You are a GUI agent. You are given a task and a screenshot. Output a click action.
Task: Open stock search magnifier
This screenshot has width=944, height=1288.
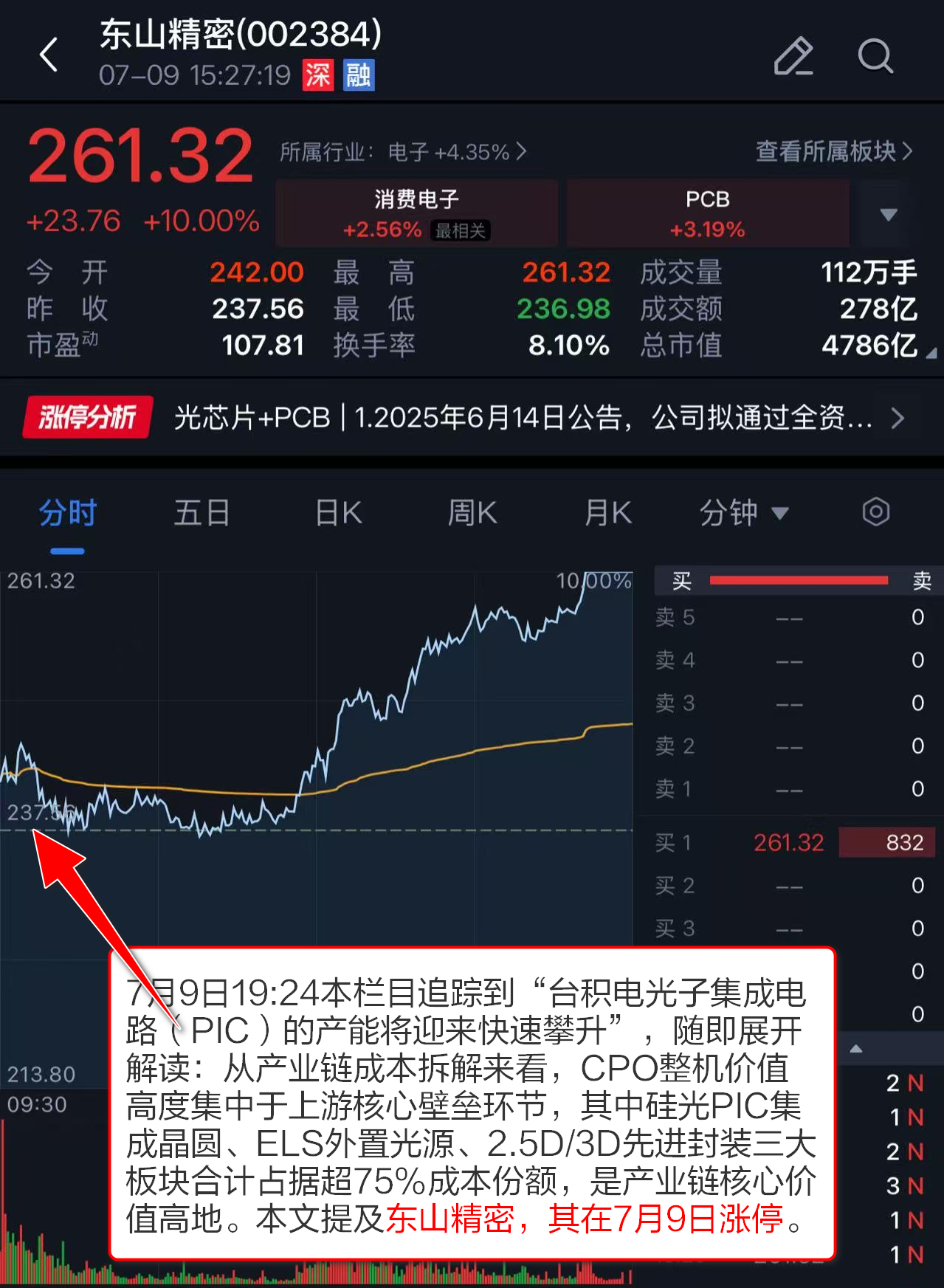876,56
